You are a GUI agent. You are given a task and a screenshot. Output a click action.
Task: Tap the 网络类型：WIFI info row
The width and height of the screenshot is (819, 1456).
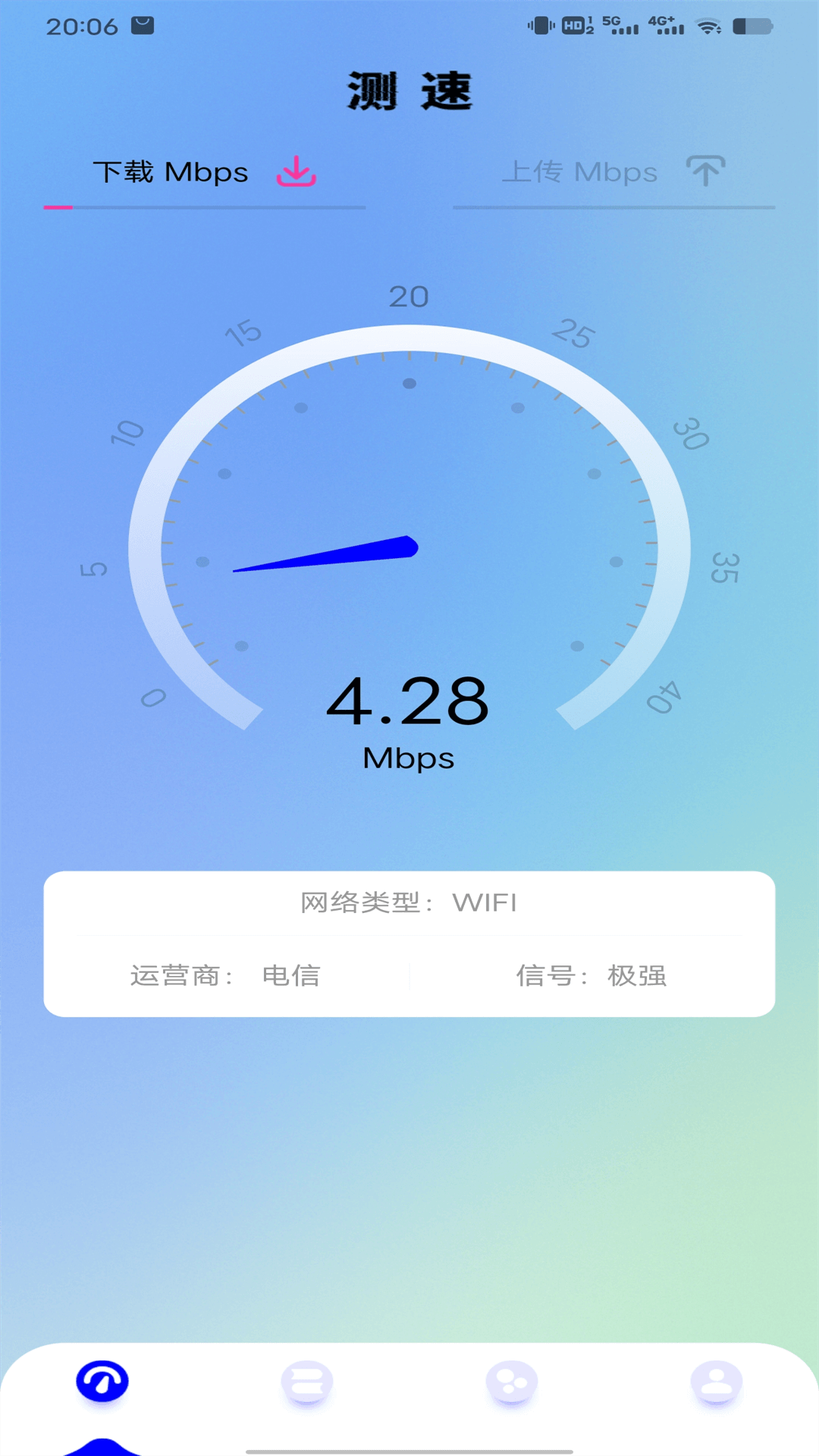point(409,903)
